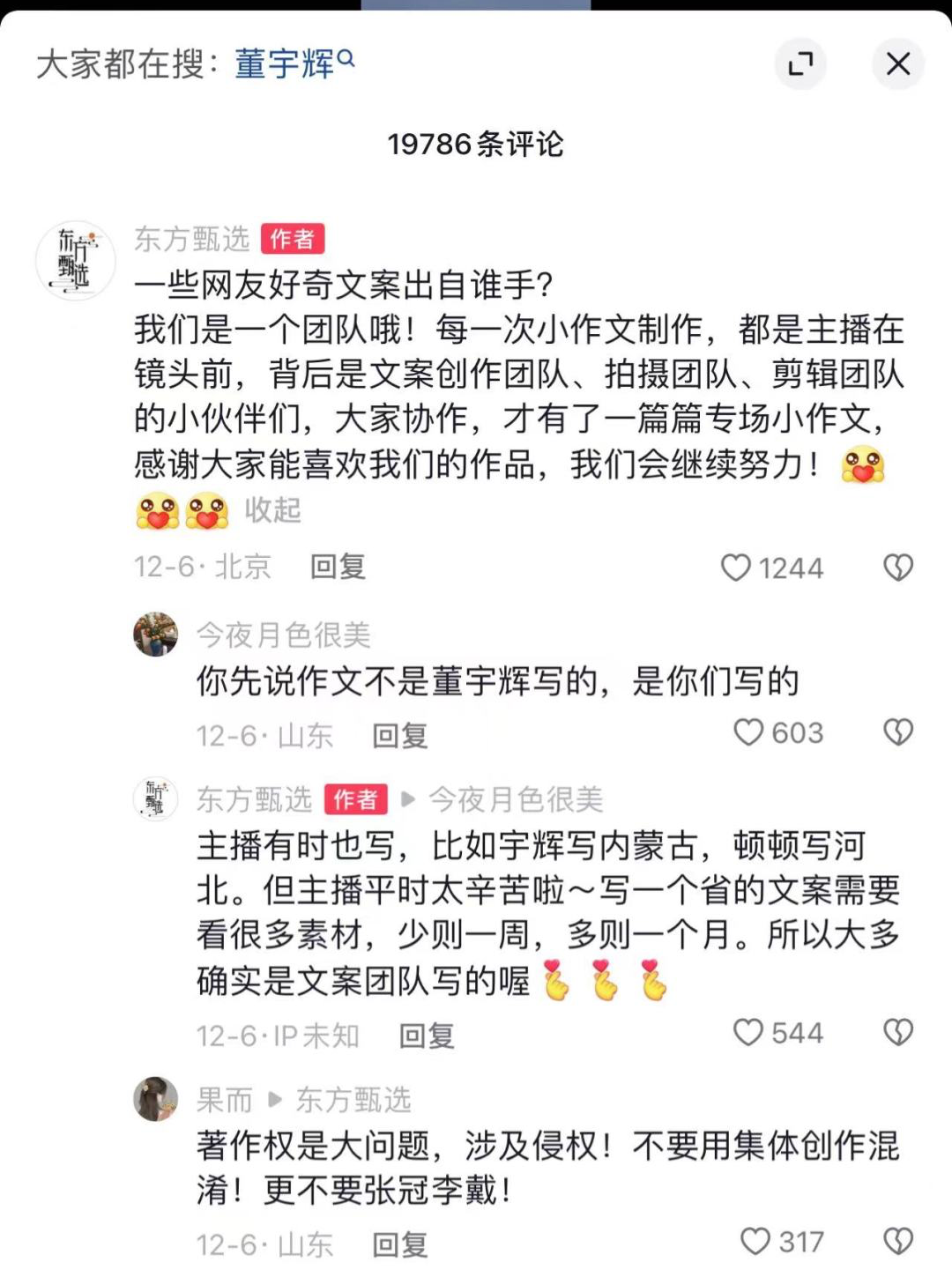Open 果而's username link
Screen dimensions: 952x1277
pyautogui.click(x=224, y=1100)
